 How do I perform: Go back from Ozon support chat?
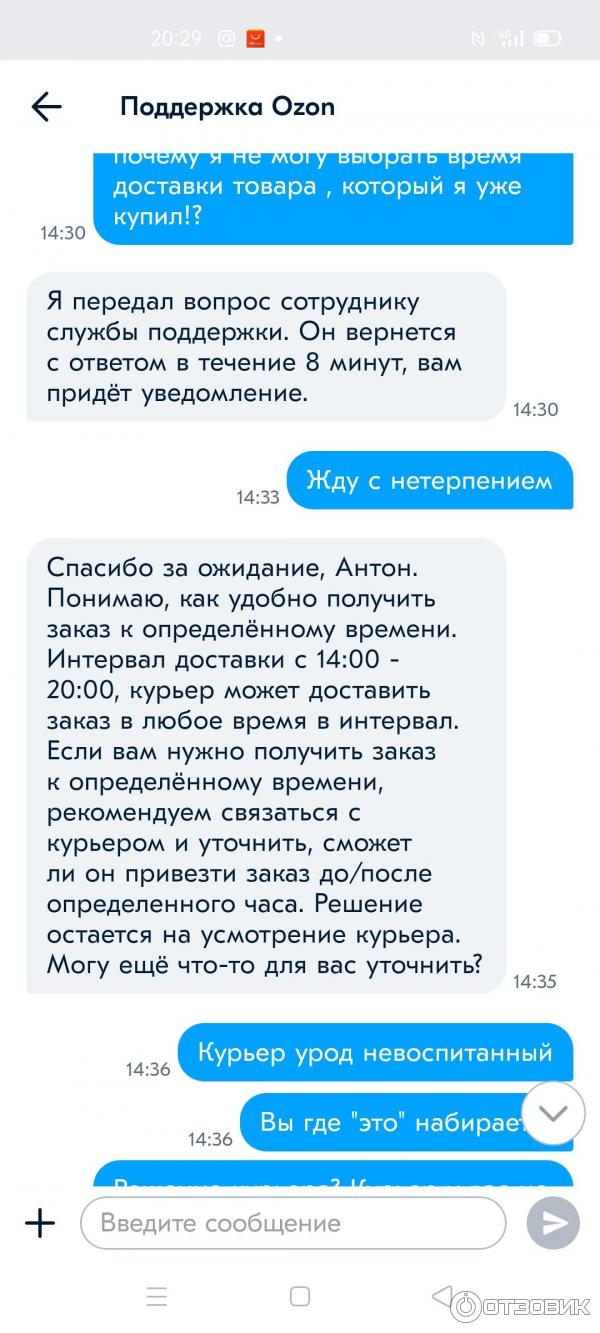pyautogui.click(x=47, y=107)
